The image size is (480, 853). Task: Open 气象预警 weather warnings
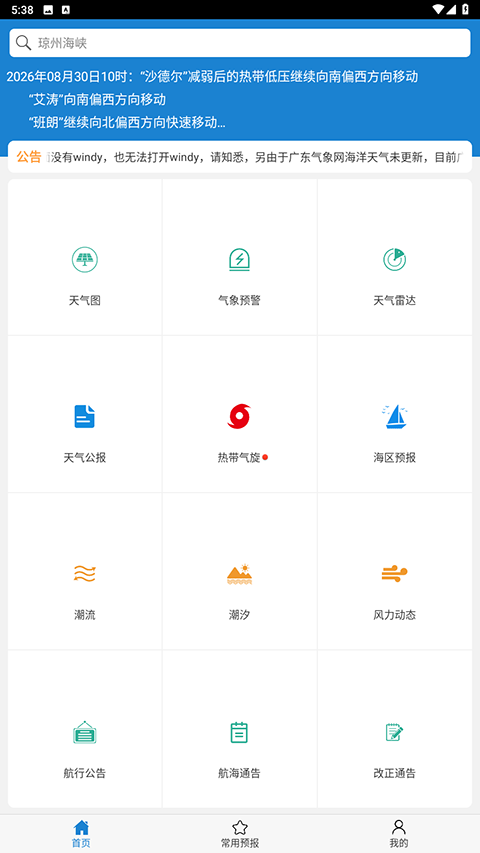tap(239, 257)
